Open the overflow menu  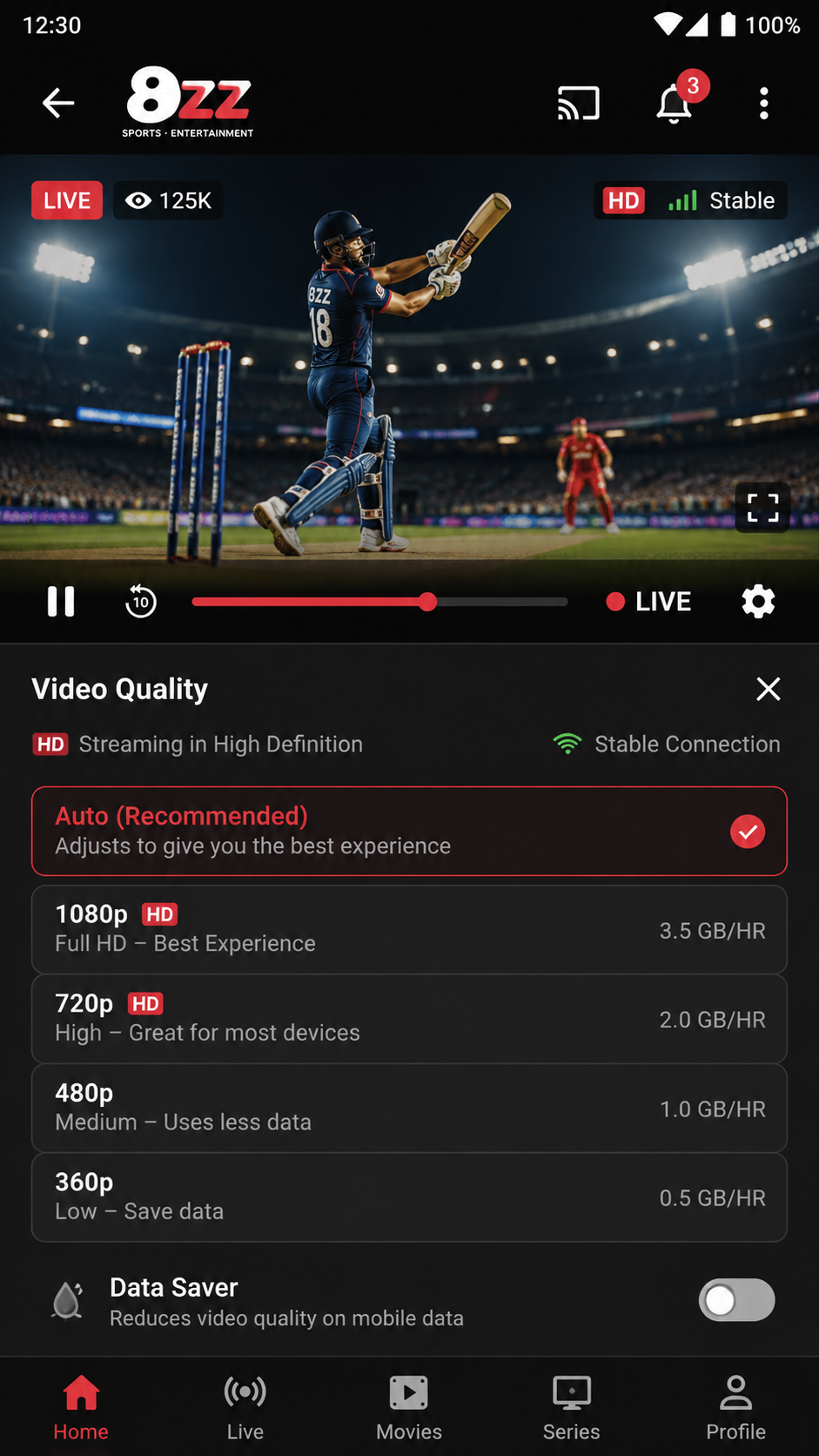763,104
